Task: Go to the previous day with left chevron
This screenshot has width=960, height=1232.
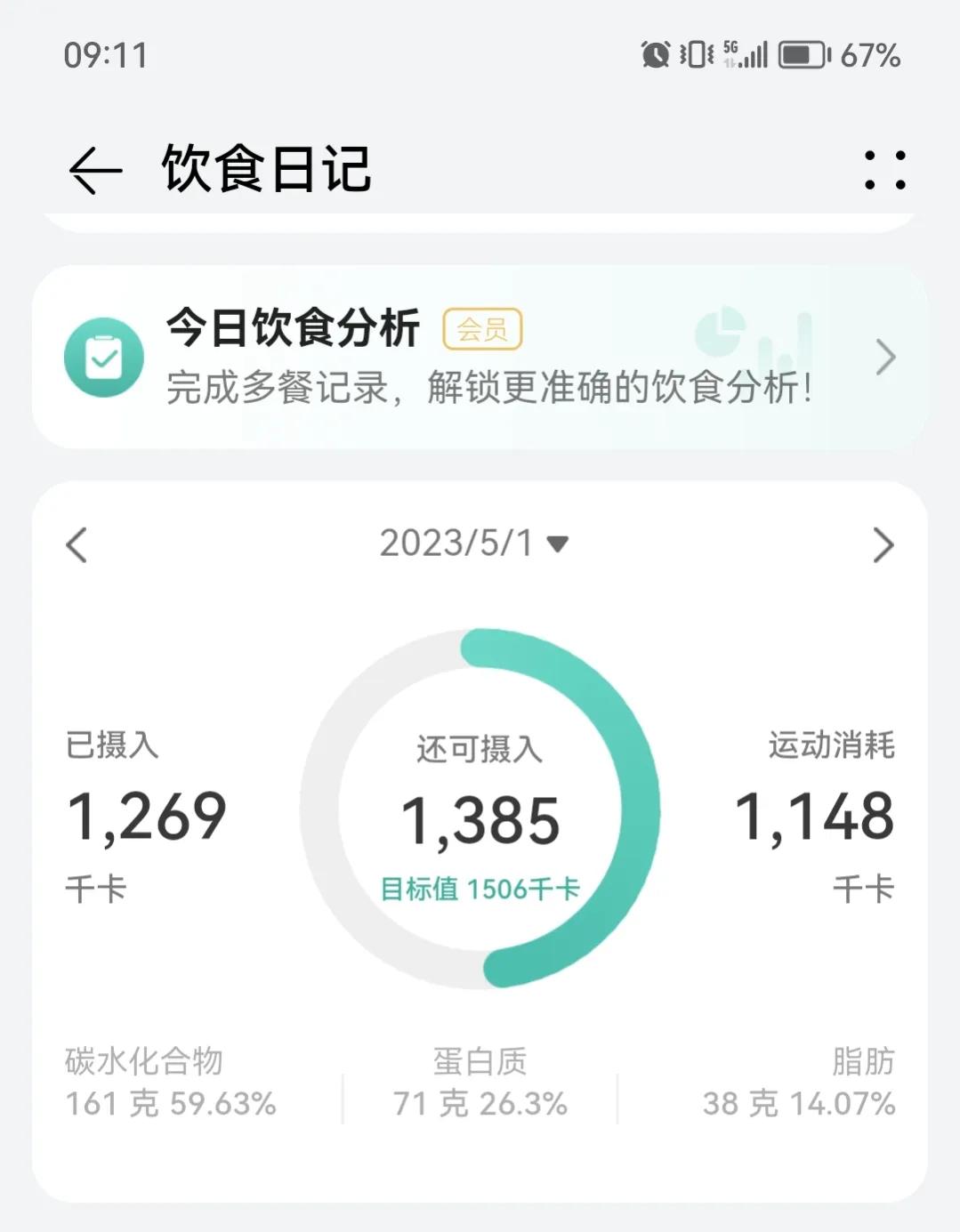Action: point(77,544)
